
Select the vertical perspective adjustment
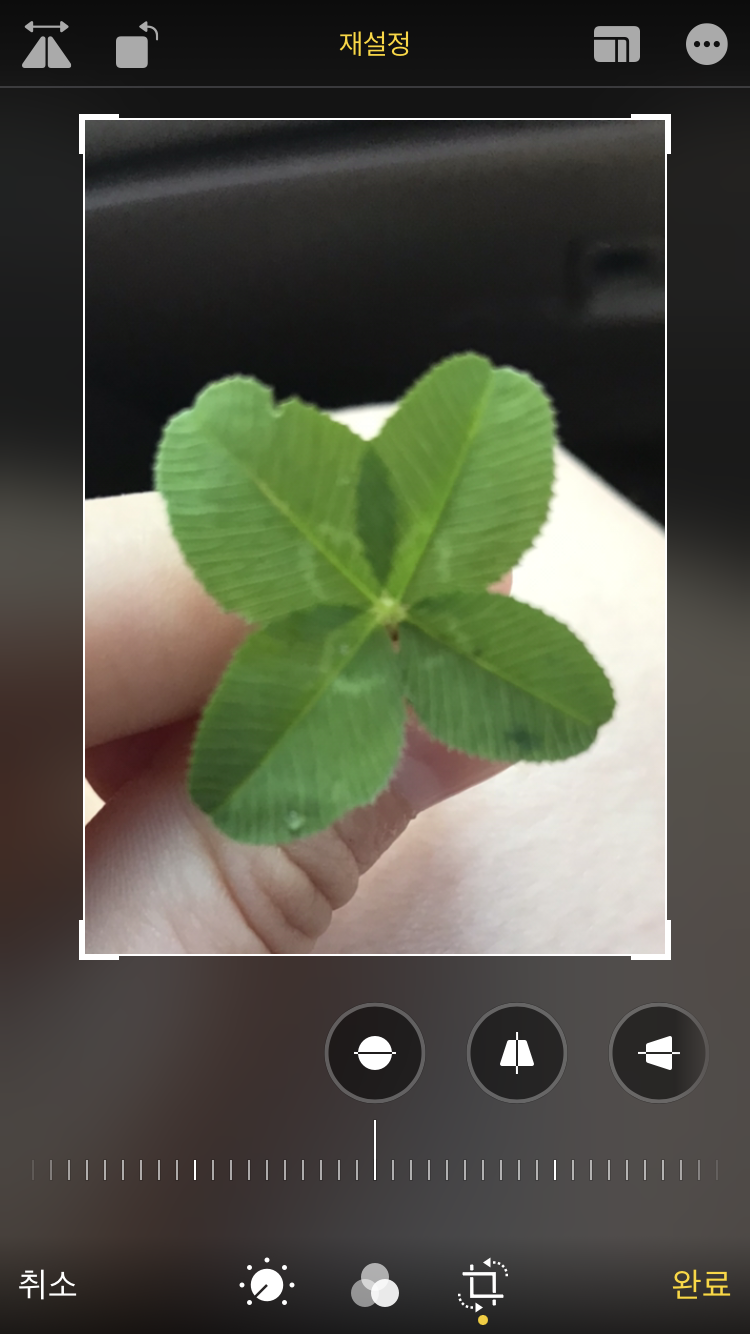point(517,1053)
